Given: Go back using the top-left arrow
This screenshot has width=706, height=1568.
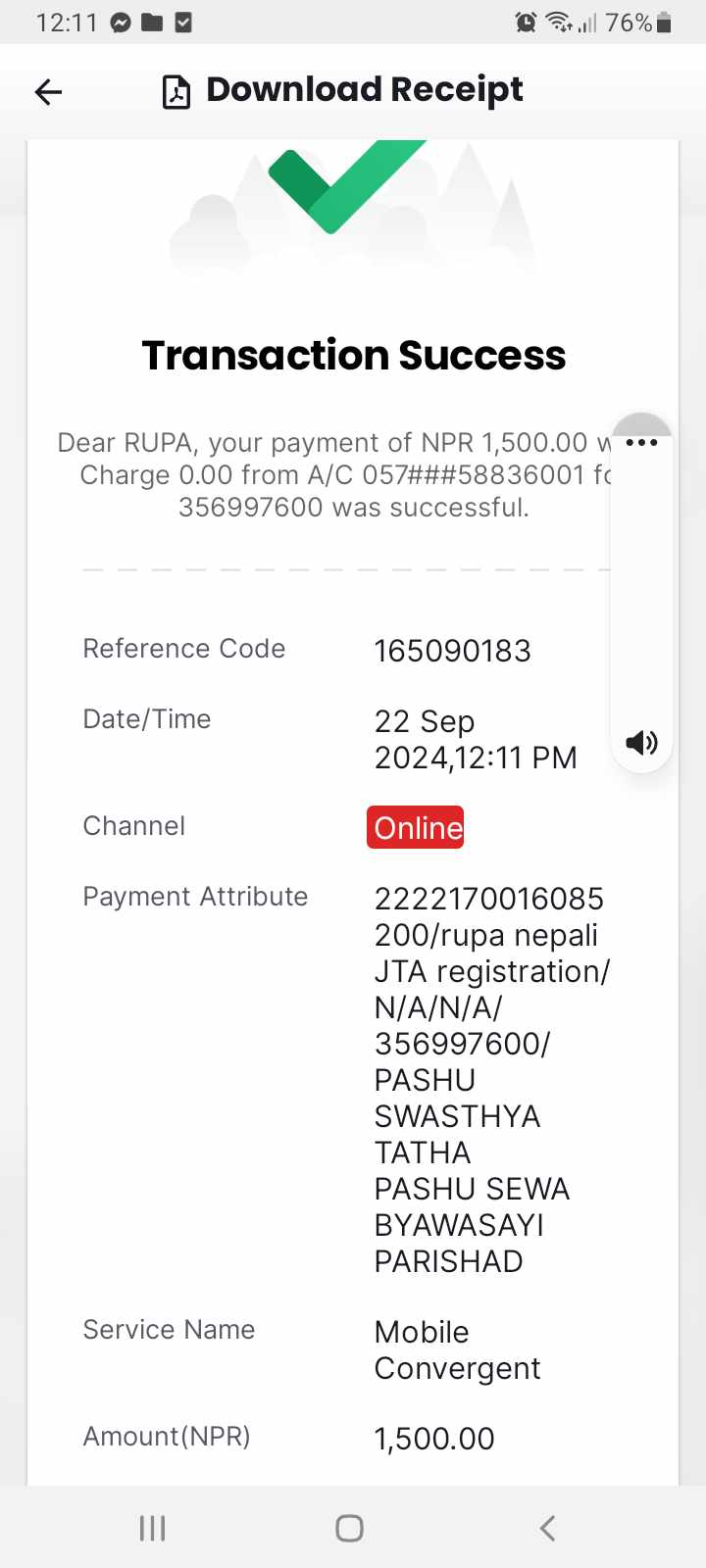Looking at the screenshot, I should 48,92.
